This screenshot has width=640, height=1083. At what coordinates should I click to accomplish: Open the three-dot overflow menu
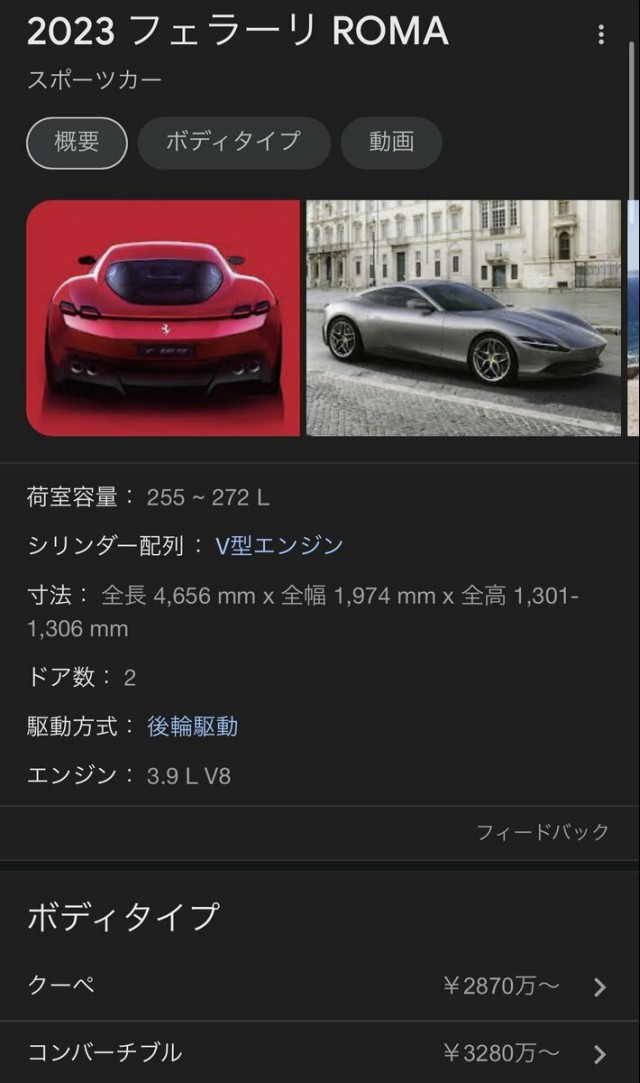click(600, 35)
